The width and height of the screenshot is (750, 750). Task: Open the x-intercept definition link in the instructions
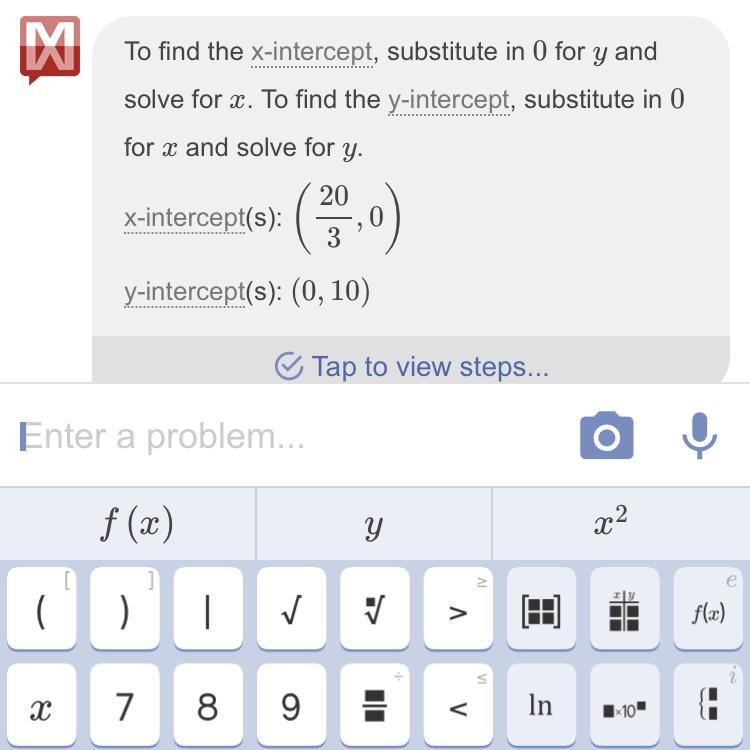pos(311,51)
